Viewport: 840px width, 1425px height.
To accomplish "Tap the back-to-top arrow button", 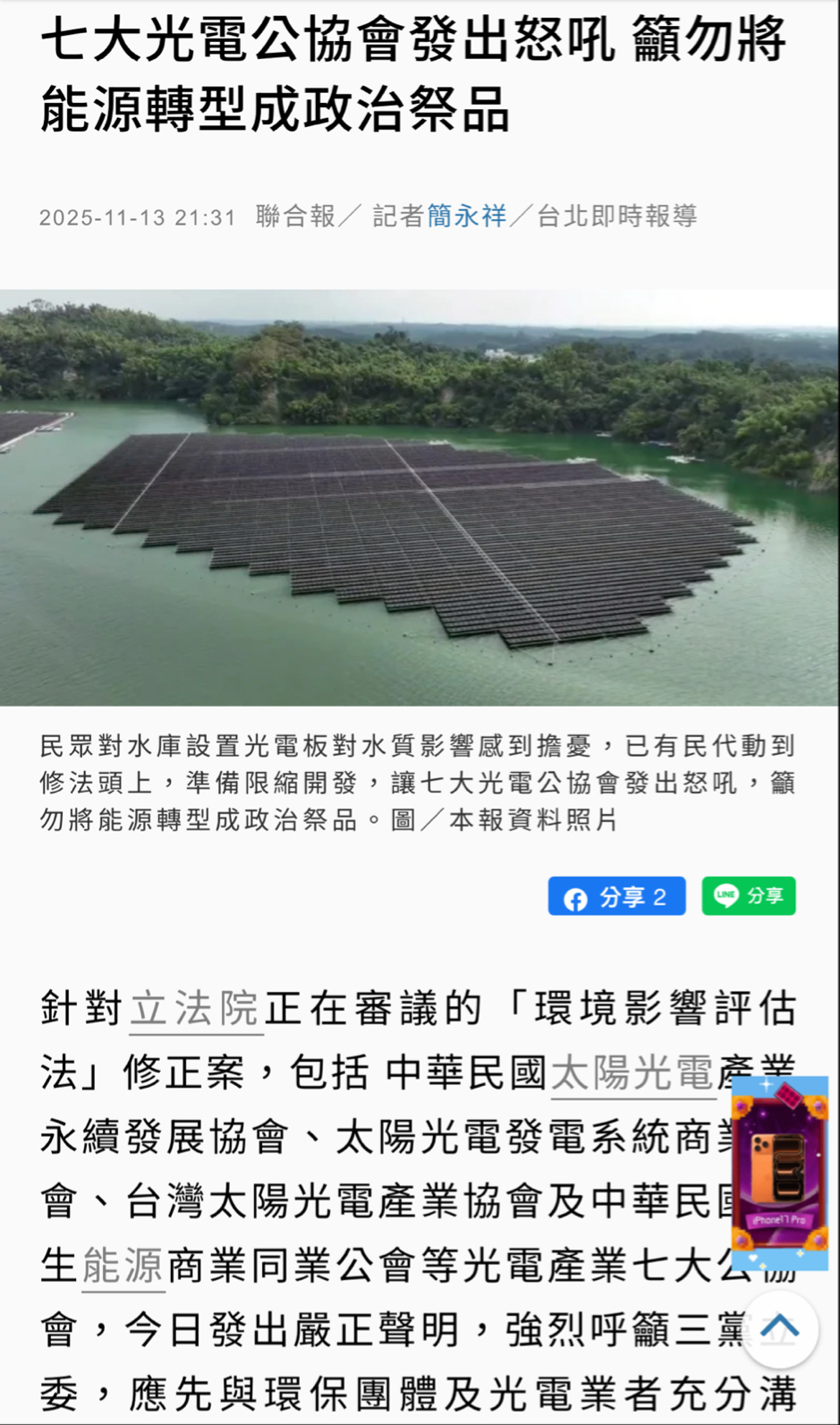I will (x=779, y=1328).
